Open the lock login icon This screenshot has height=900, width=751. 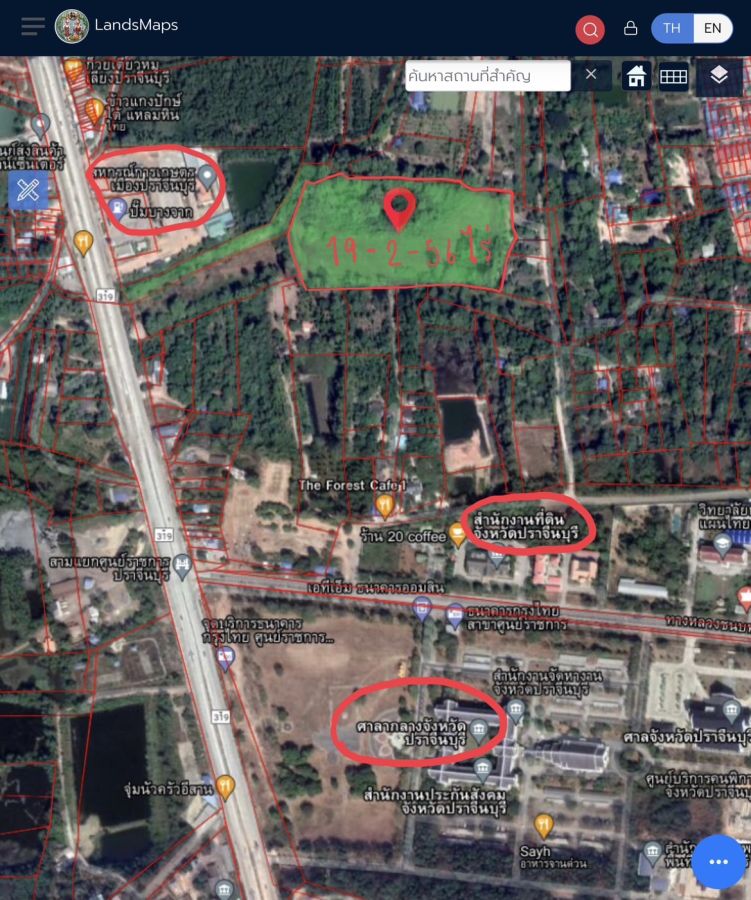tap(631, 28)
